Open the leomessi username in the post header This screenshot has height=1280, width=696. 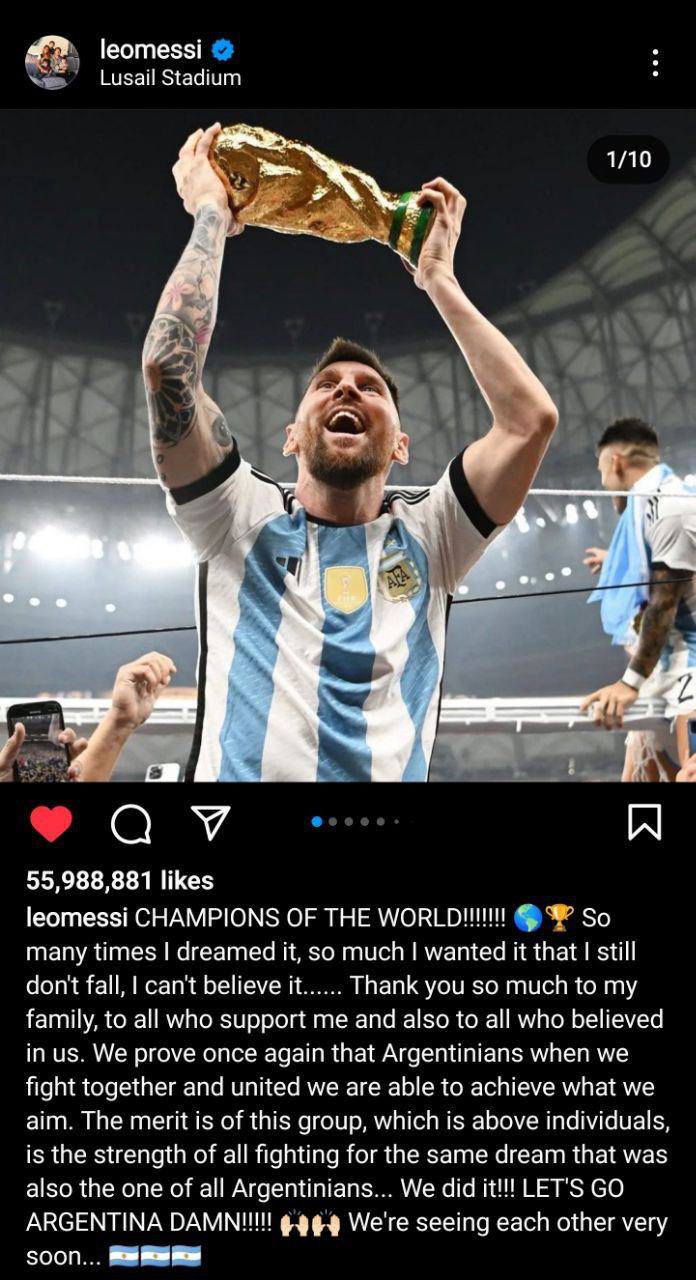(x=150, y=49)
